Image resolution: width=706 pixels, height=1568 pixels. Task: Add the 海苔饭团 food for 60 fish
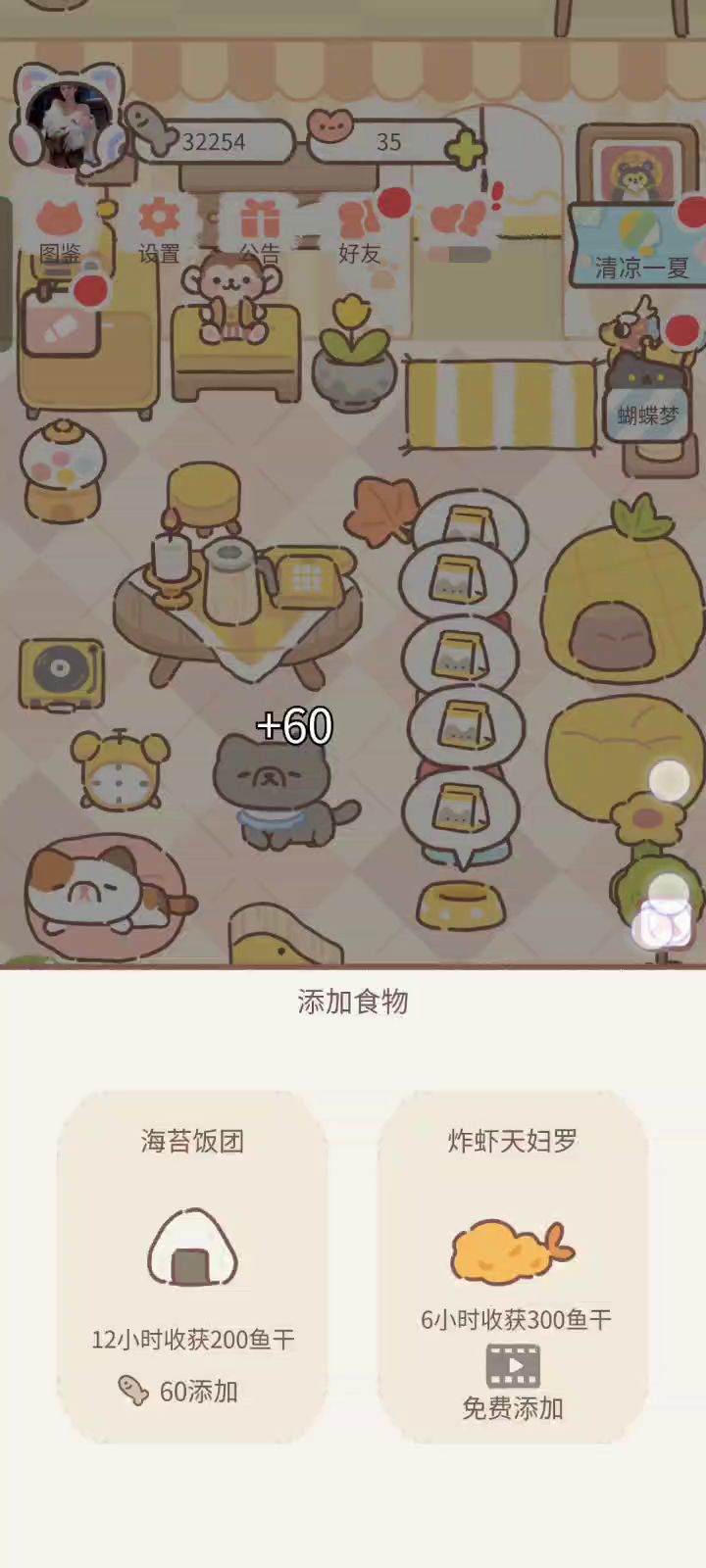click(191, 1390)
